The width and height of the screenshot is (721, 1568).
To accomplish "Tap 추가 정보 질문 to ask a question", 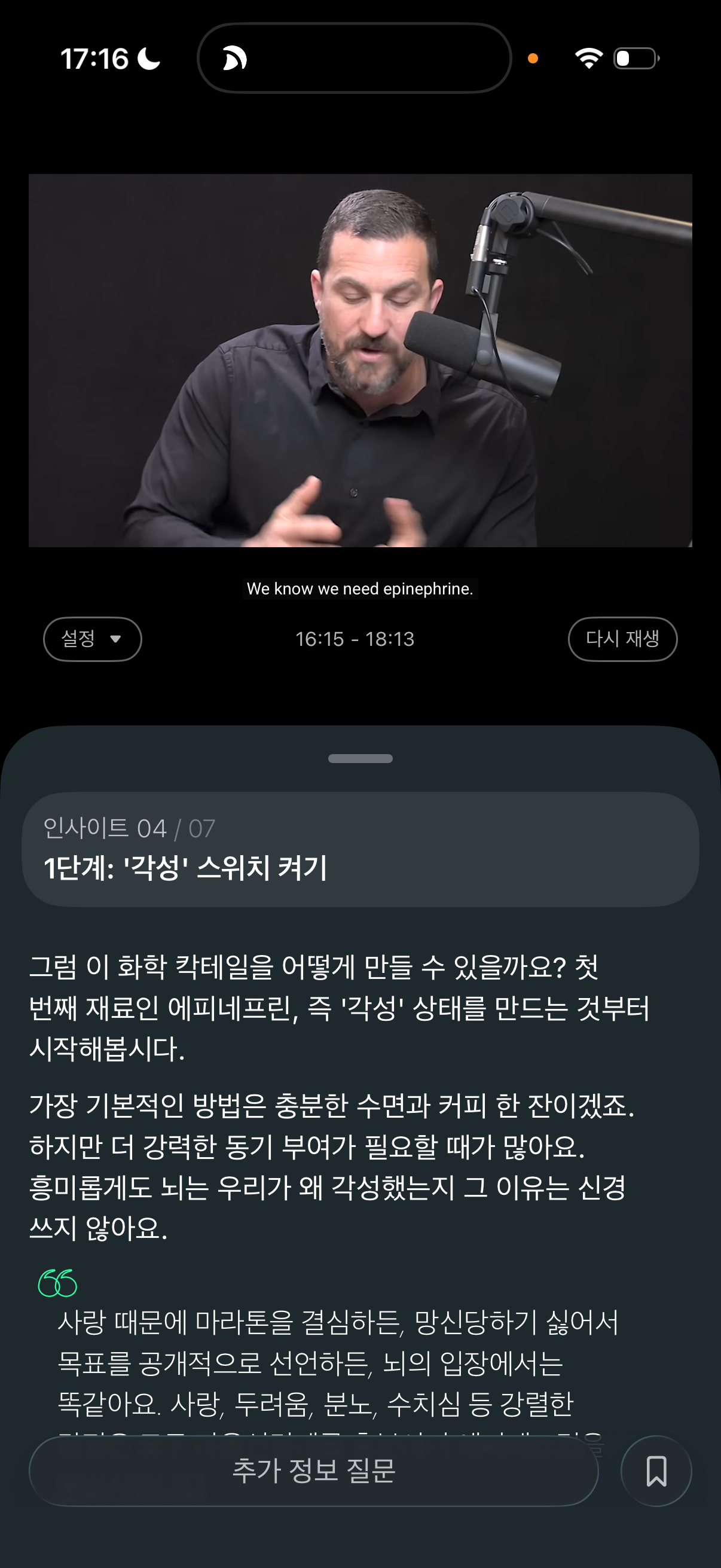I will pyautogui.click(x=313, y=1471).
